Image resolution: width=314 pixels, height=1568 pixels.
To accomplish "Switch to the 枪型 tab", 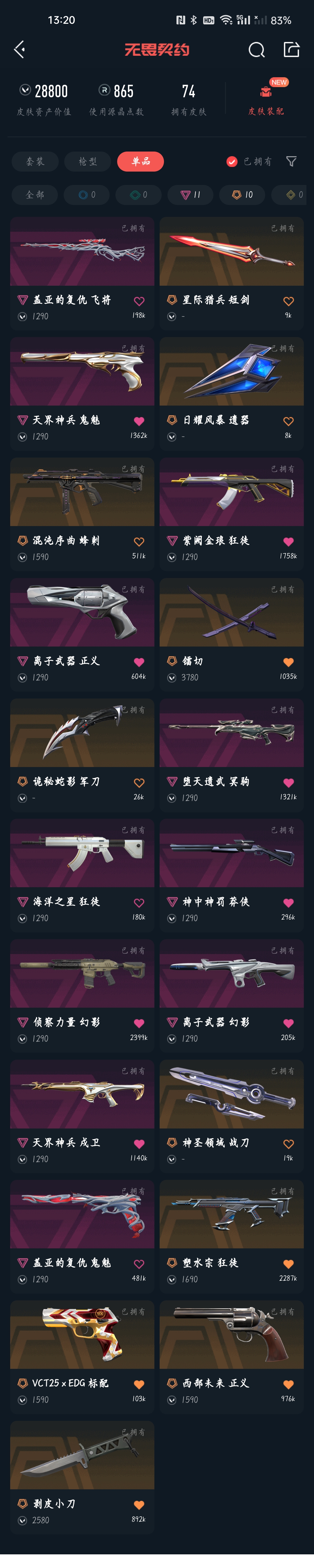I will [88, 161].
